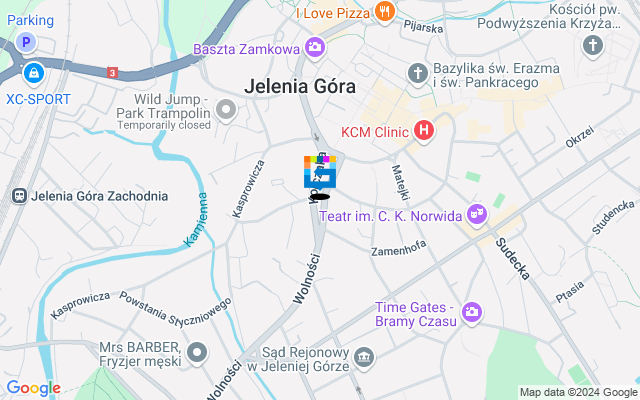Open the Google logo link
640x400 pixels.
point(33,388)
